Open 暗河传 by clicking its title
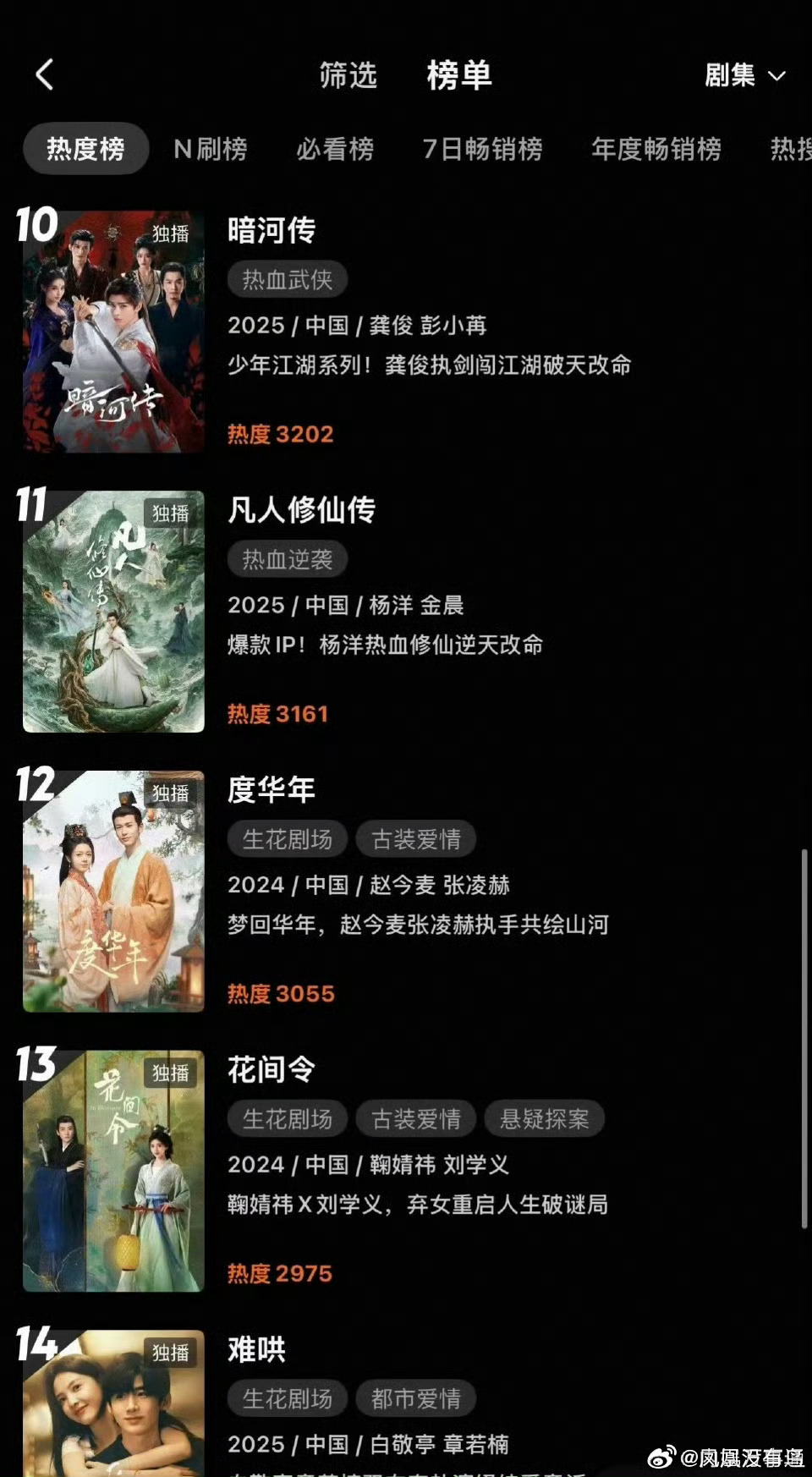Image resolution: width=812 pixels, height=1477 pixels. click(271, 231)
